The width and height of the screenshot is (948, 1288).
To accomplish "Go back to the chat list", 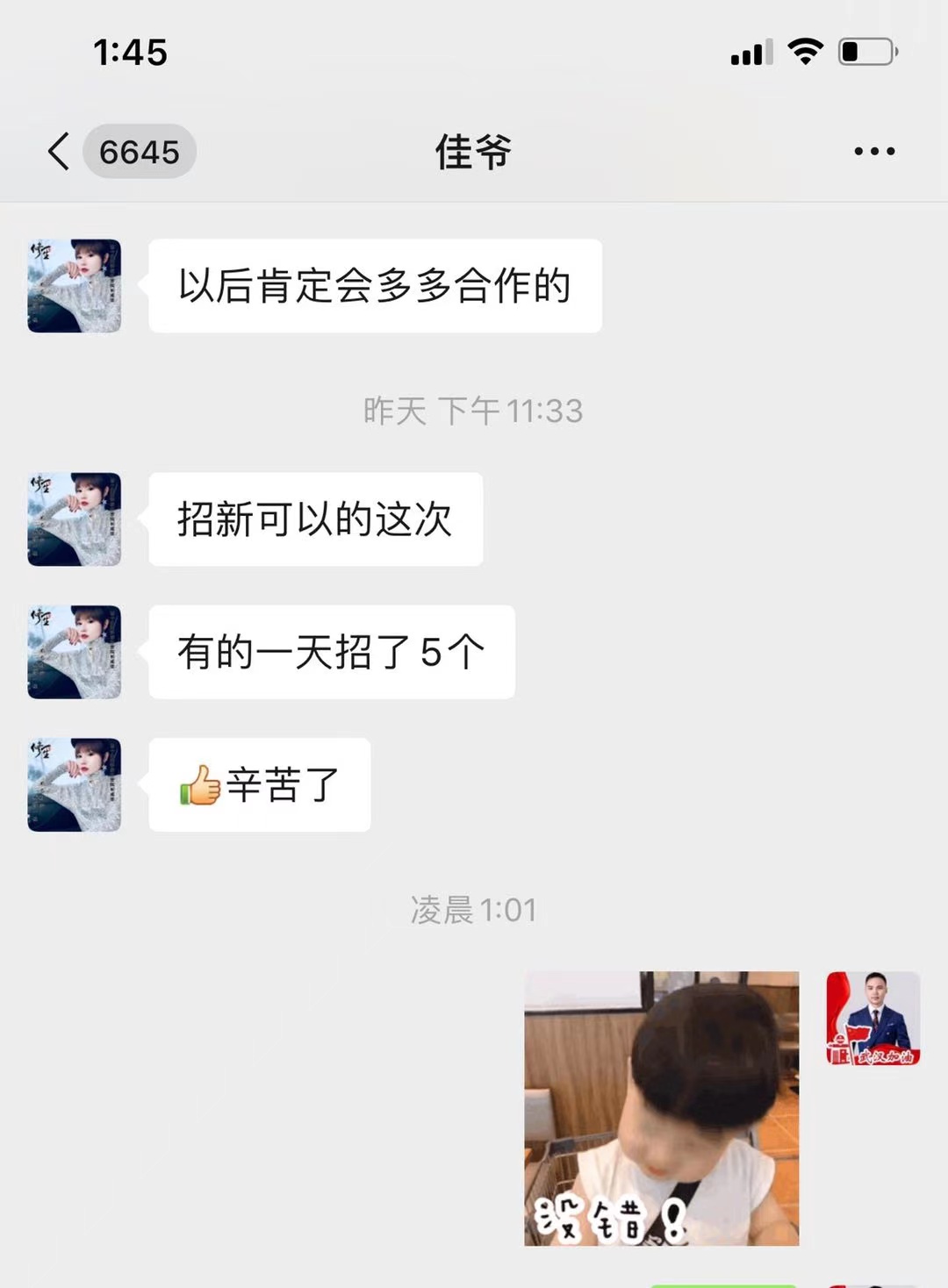I will pyautogui.click(x=60, y=152).
